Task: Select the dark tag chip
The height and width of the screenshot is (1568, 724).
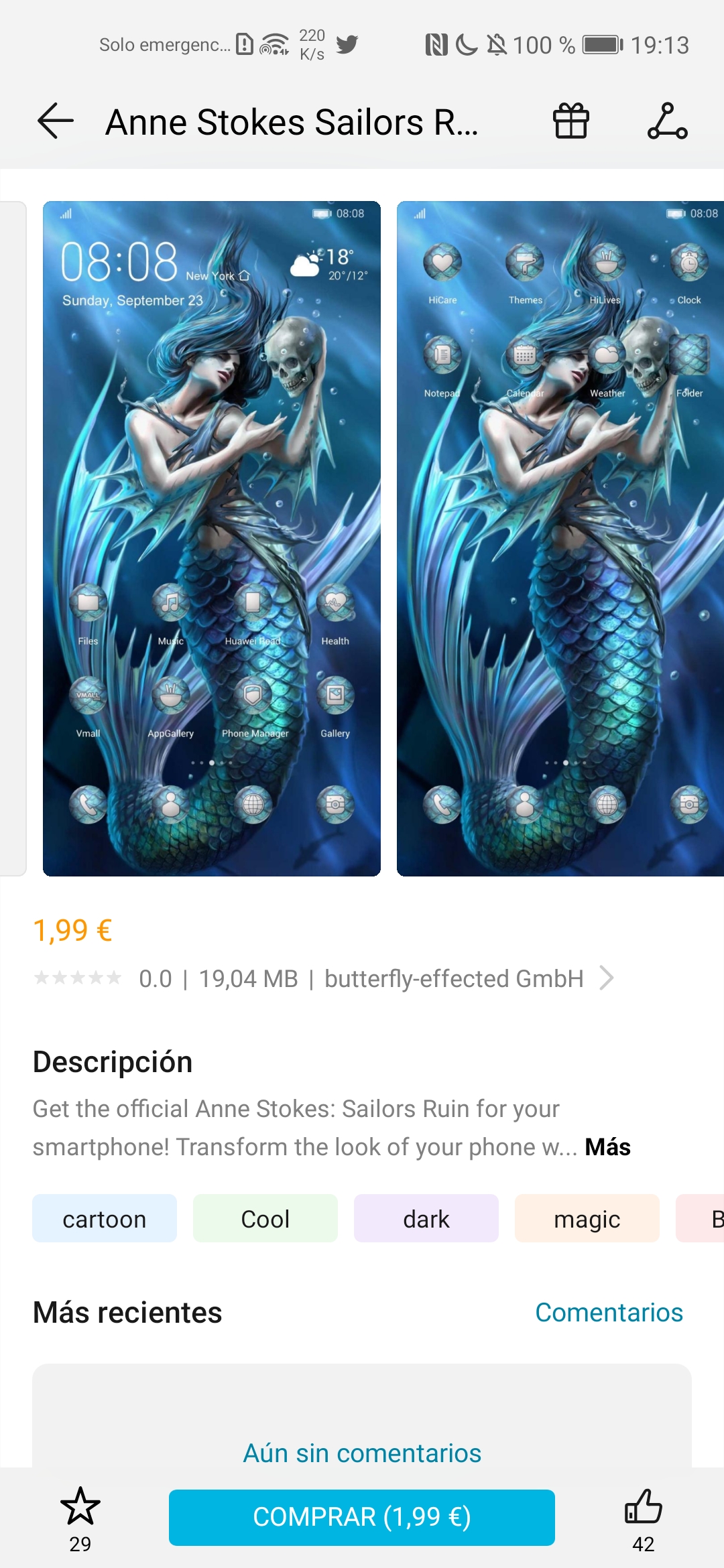Action: pos(426,1218)
